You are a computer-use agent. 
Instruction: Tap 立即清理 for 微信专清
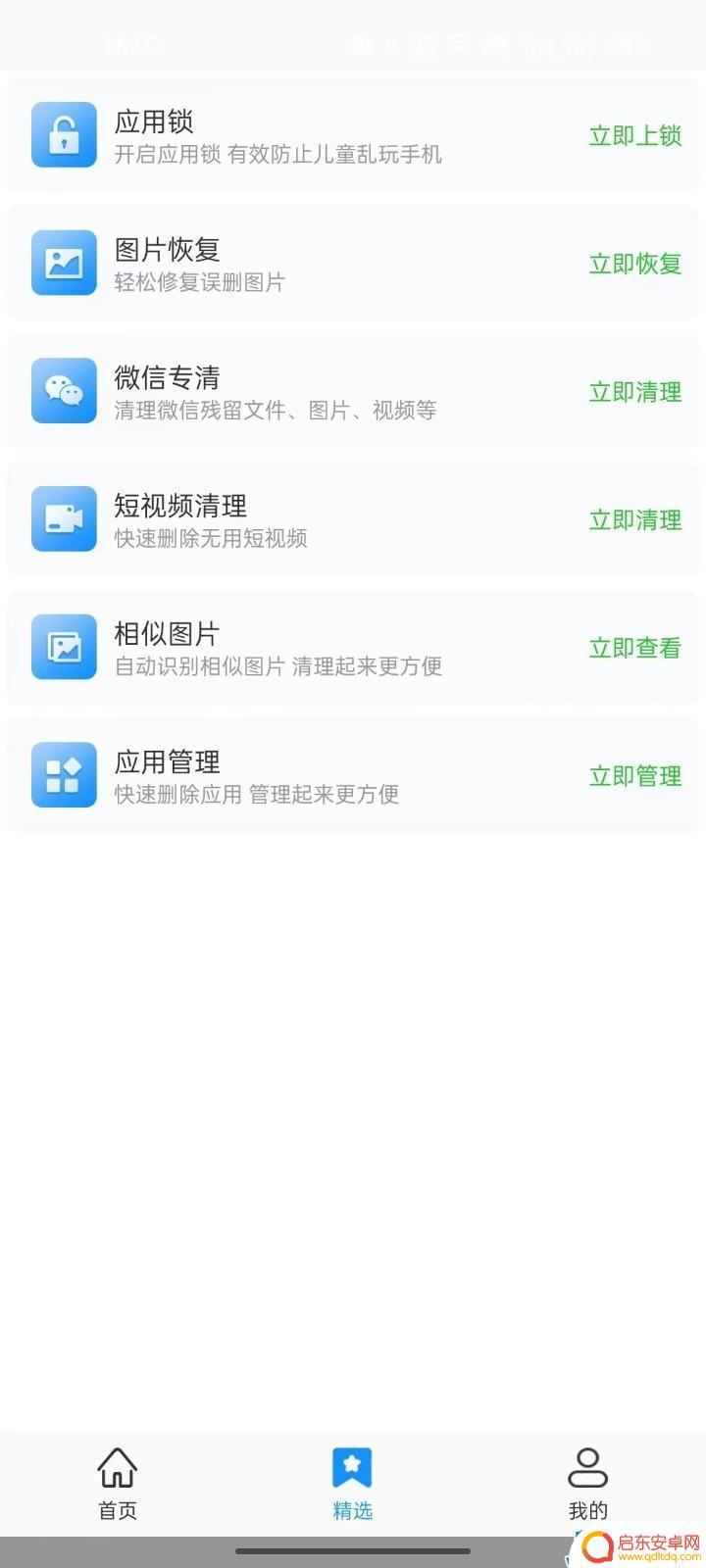[x=634, y=392]
